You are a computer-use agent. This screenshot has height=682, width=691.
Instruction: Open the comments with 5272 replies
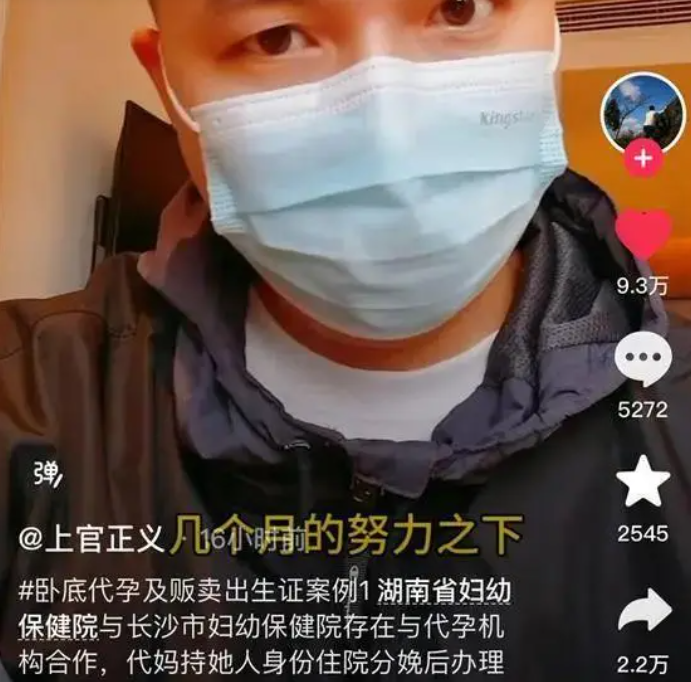pos(643,359)
